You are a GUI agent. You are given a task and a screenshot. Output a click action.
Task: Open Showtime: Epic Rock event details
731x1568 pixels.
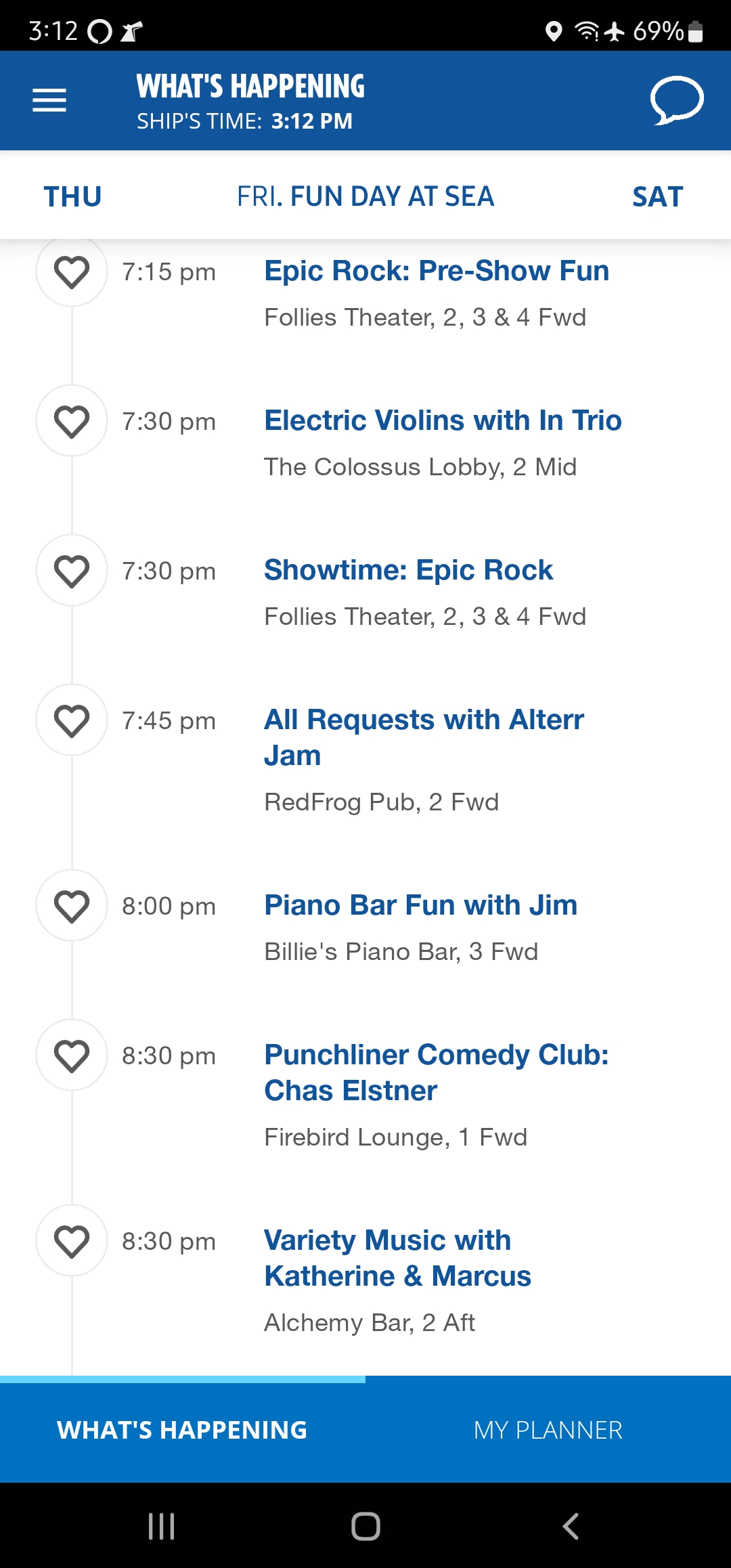408,570
